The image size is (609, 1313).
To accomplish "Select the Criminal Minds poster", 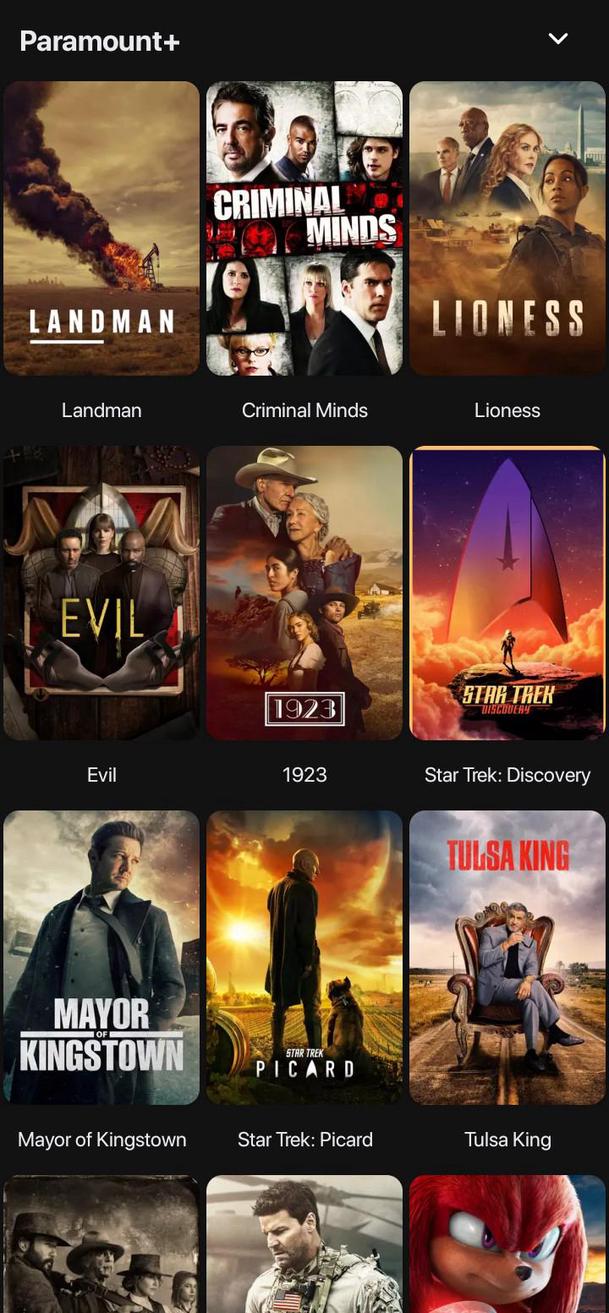I will click(305, 228).
